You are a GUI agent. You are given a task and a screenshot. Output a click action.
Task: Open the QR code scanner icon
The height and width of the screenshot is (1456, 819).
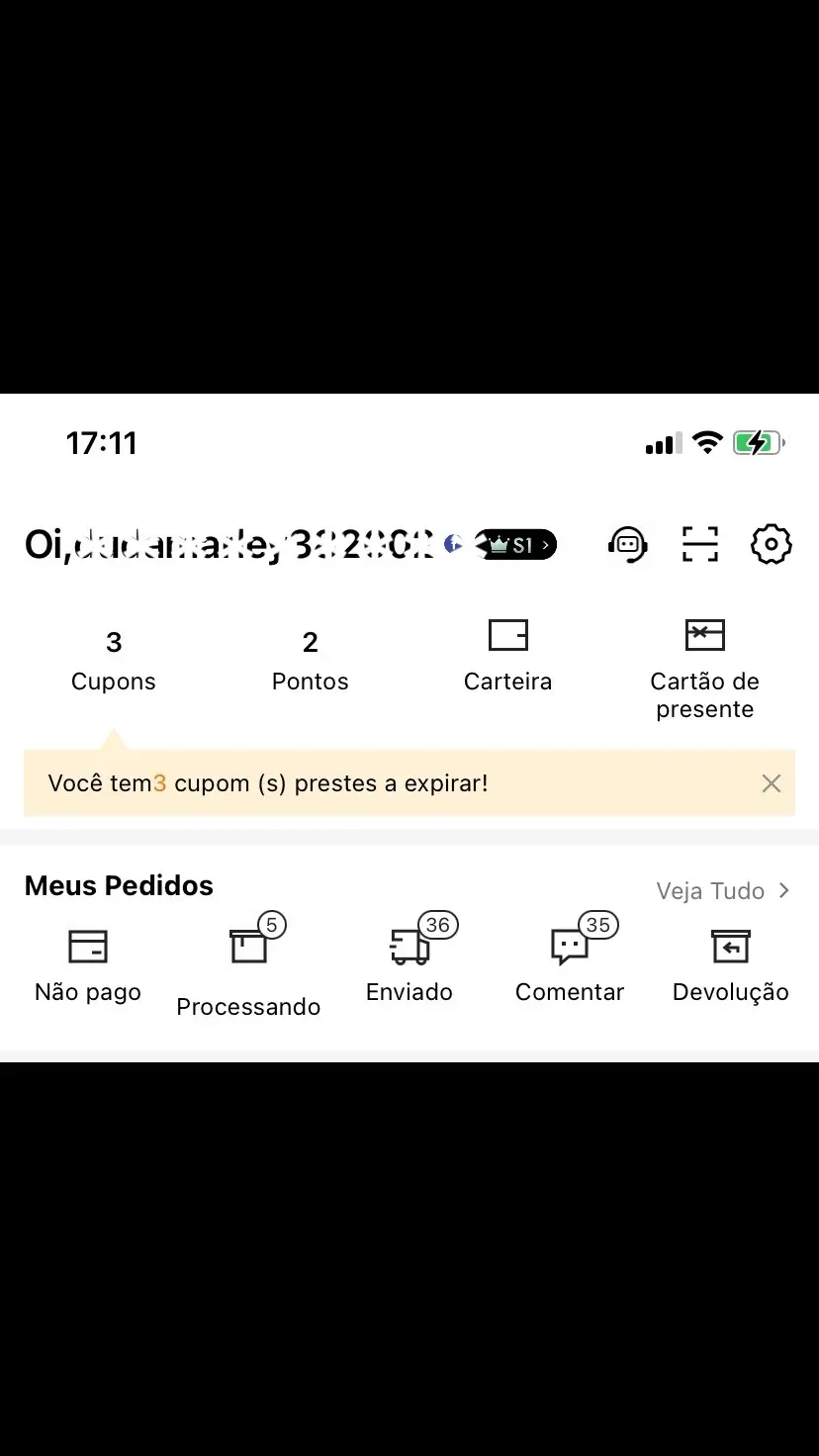pyautogui.click(x=700, y=544)
